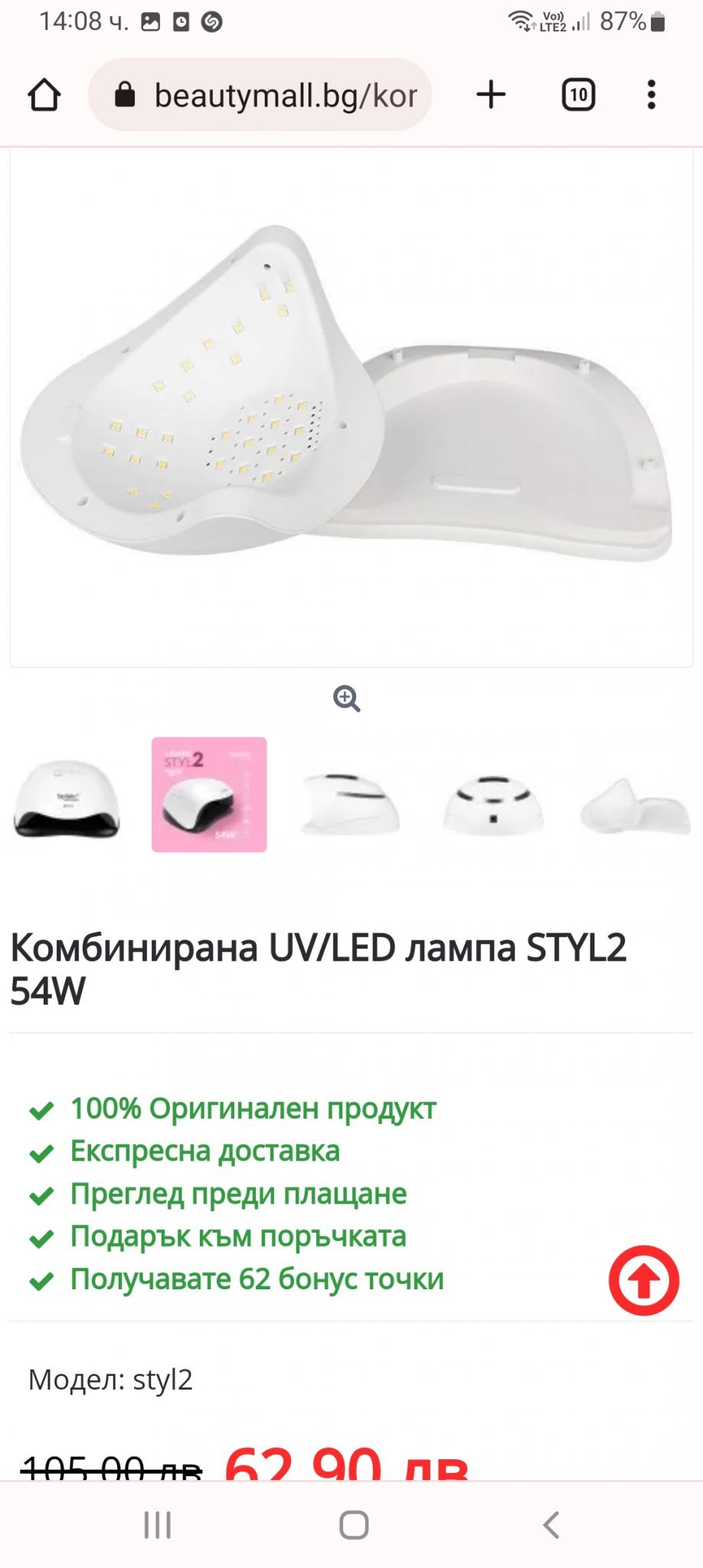The height and width of the screenshot is (1568, 703).
Task: Tap the beautymall.bg address bar
Action: click(260, 95)
